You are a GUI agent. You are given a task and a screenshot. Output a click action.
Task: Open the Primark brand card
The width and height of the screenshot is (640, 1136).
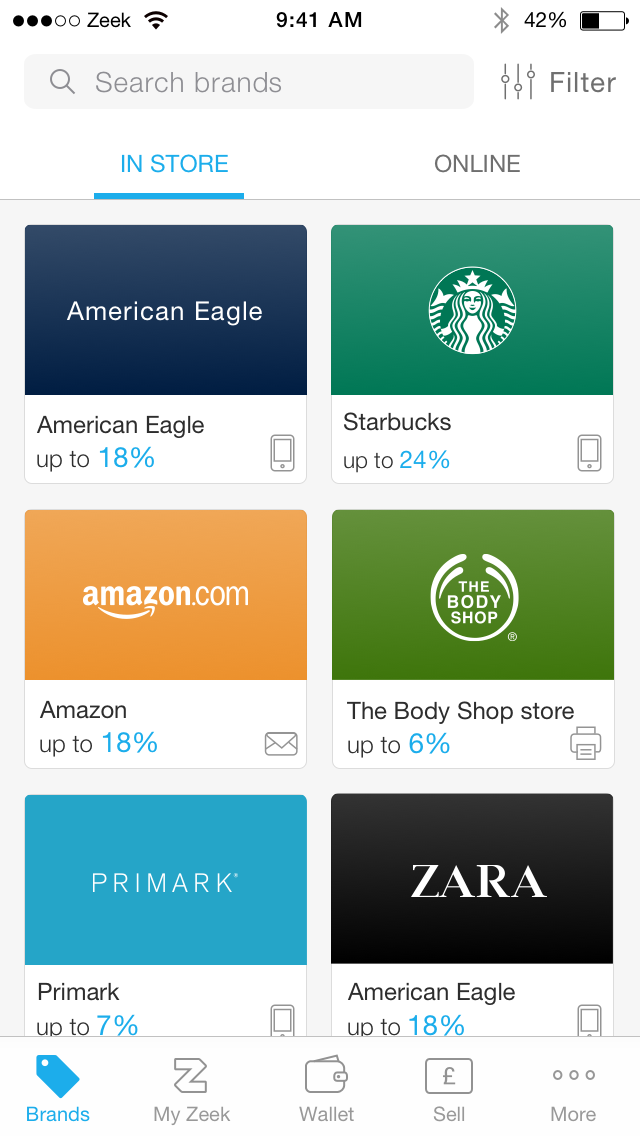(x=165, y=915)
